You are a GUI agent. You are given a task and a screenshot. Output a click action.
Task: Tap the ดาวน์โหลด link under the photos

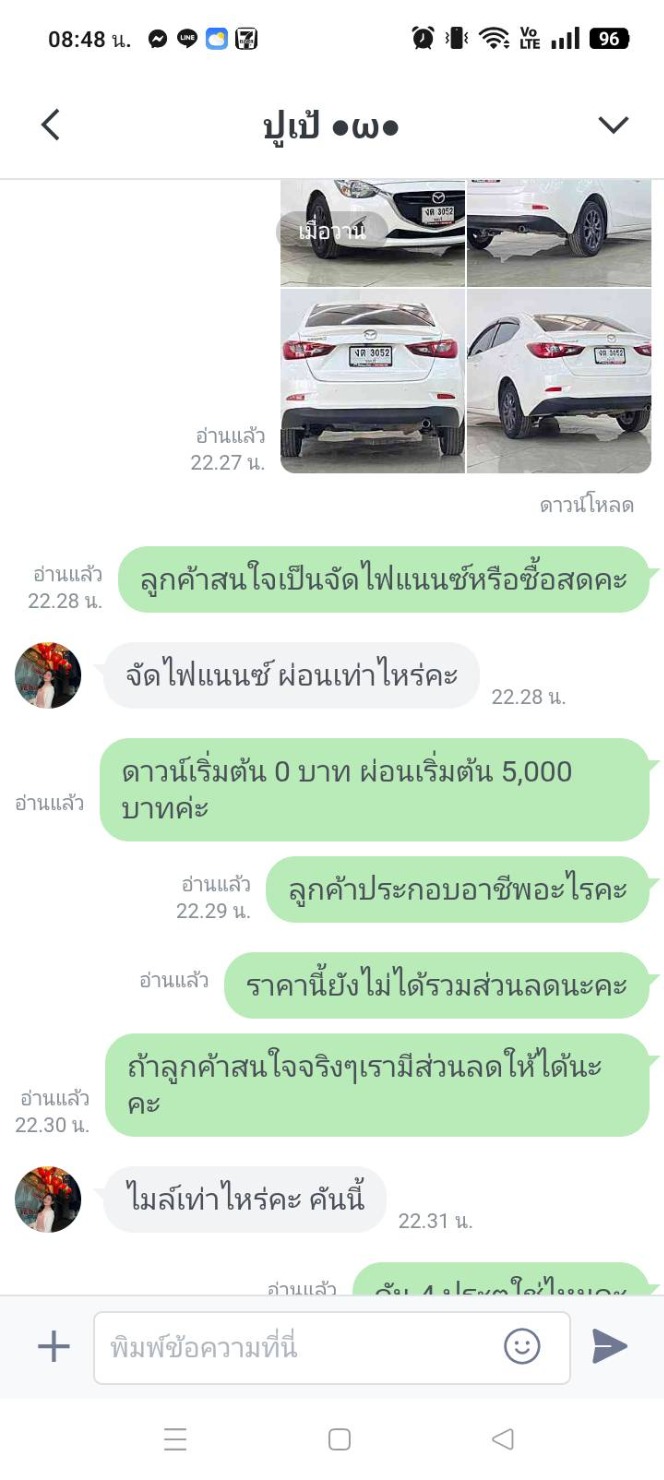586,506
